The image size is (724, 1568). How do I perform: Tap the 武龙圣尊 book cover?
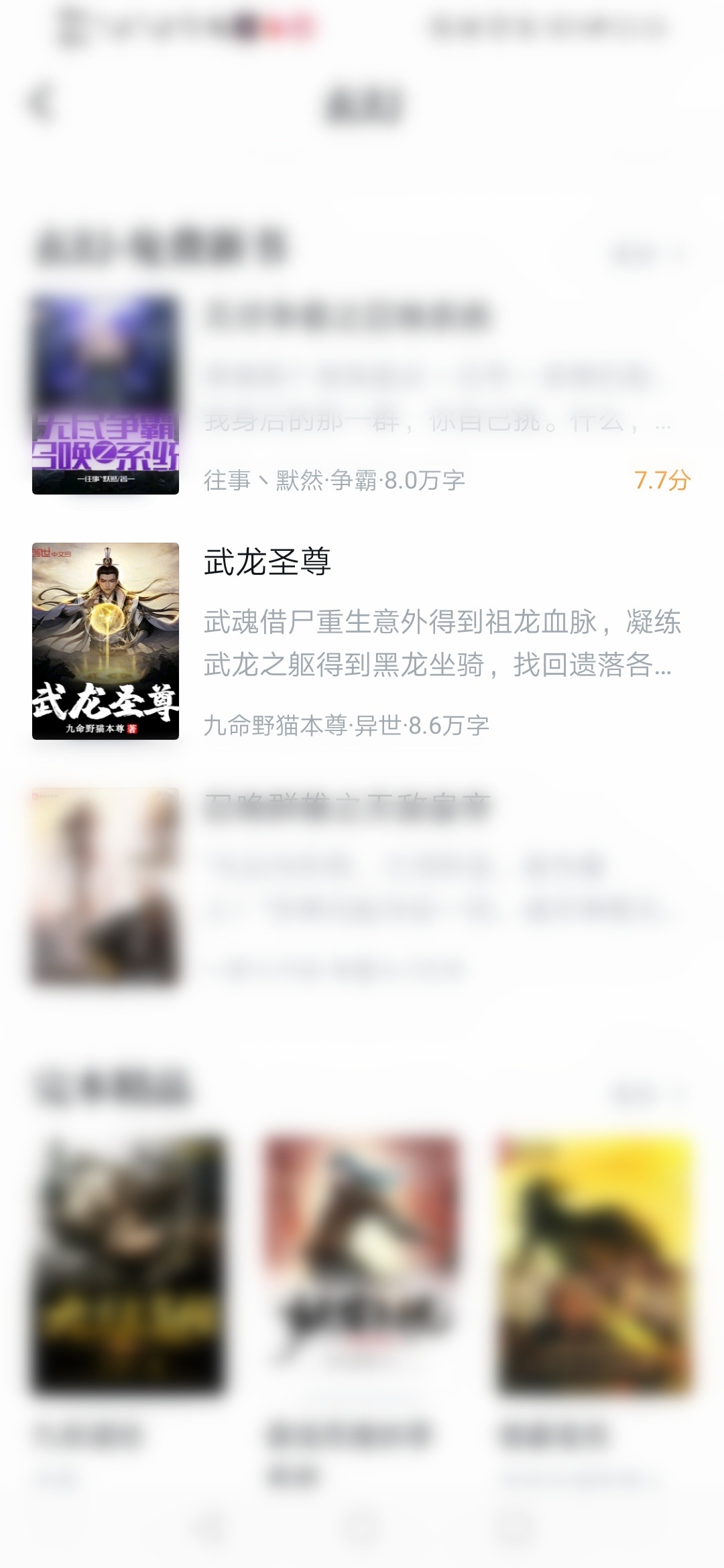(x=105, y=641)
